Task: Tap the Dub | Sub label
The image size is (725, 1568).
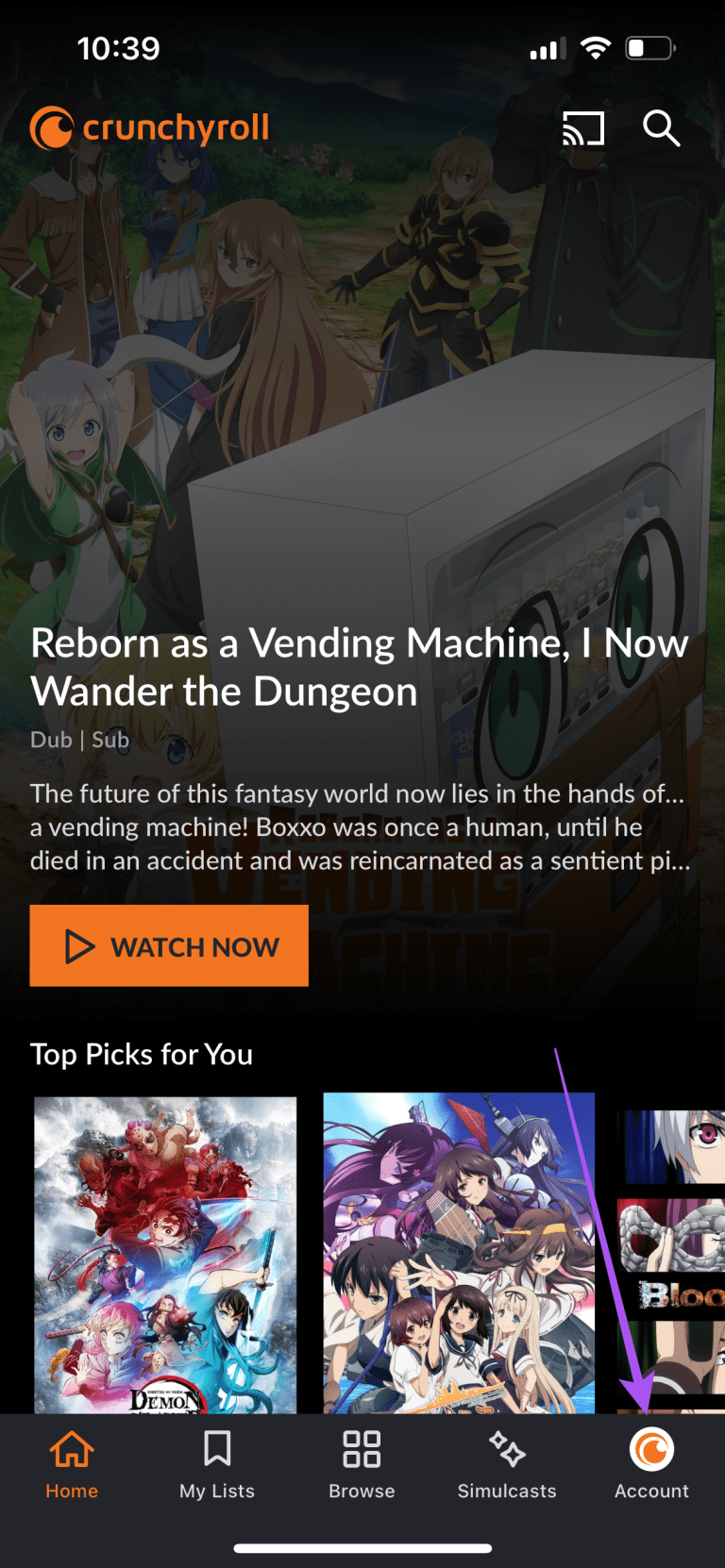Action: pos(80,740)
